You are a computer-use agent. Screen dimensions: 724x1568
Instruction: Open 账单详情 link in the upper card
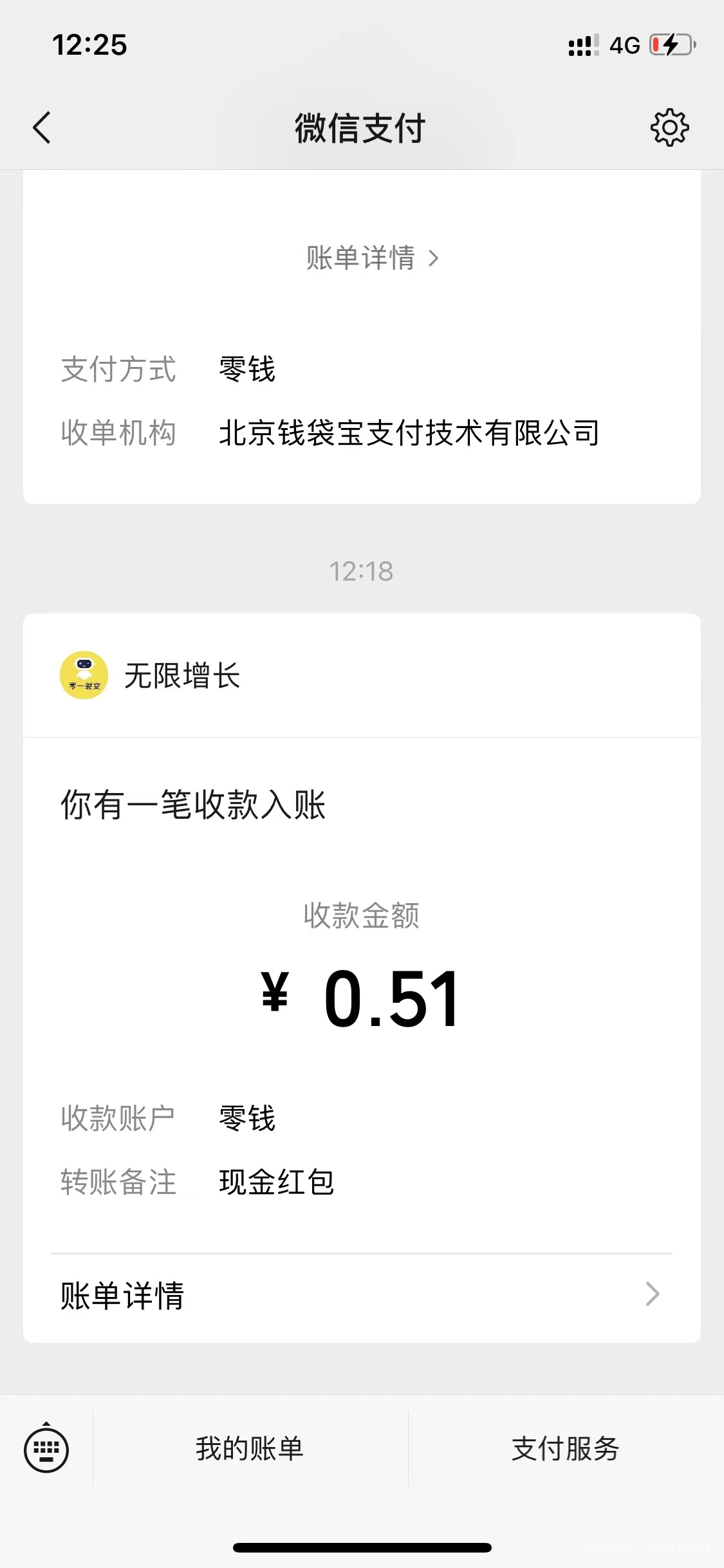[x=371, y=258]
